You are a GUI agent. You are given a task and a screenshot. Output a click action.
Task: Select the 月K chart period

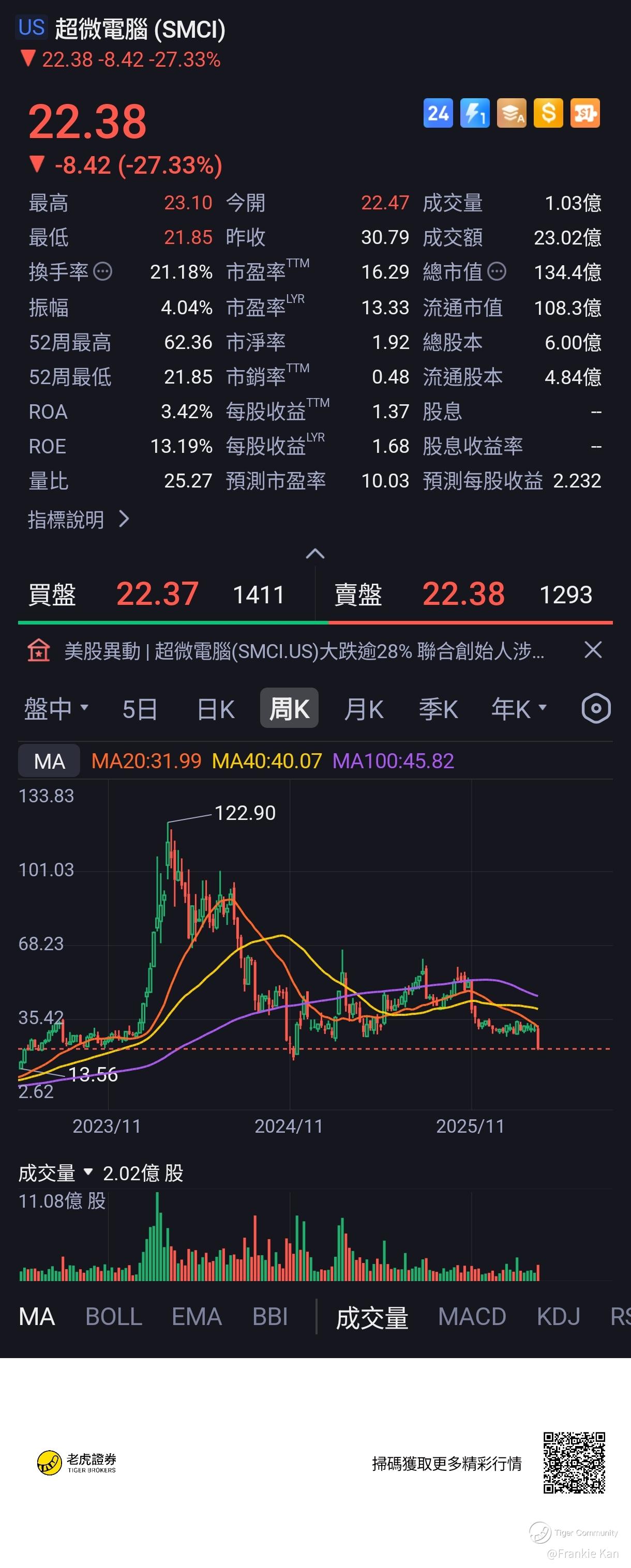pos(364,709)
